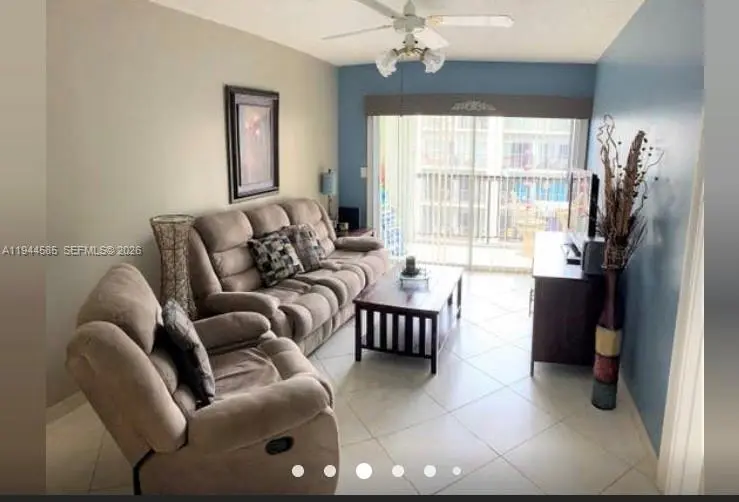Select the second carousel indicator dot
739x502 pixels.
(330, 471)
